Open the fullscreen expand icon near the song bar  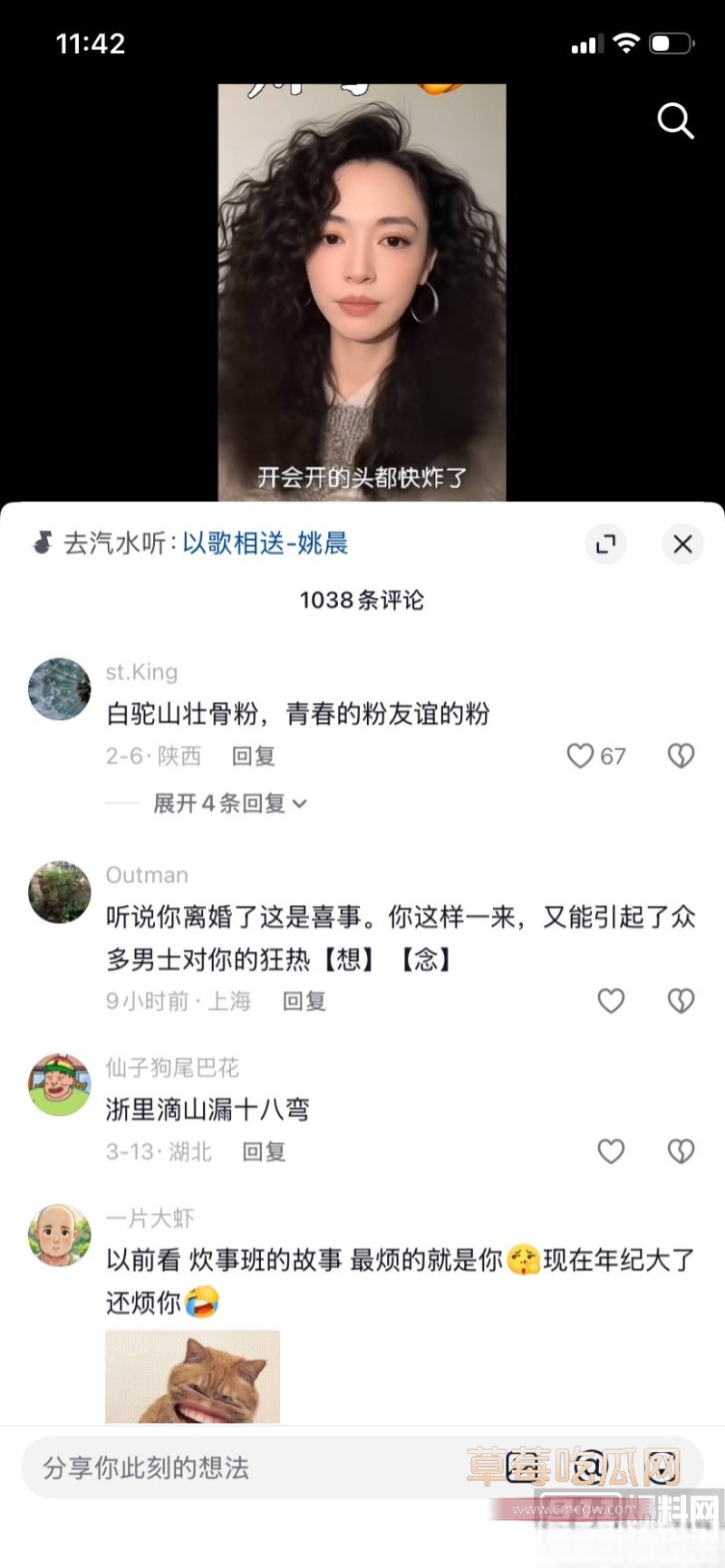coord(606,544)
